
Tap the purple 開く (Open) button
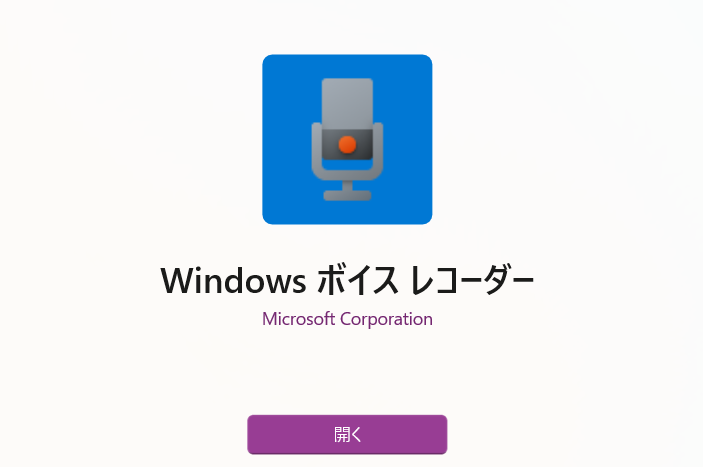click(x=347, y=434)
